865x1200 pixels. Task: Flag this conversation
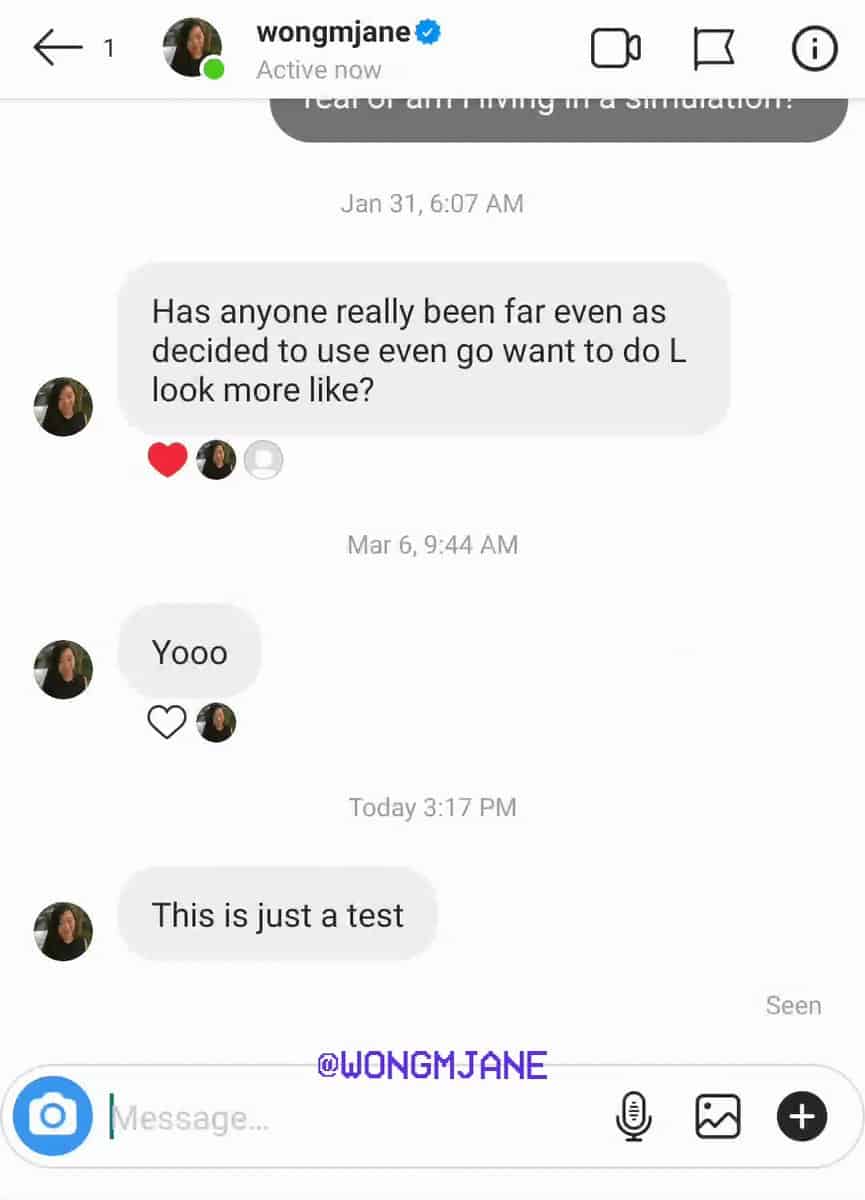[714, 48]
